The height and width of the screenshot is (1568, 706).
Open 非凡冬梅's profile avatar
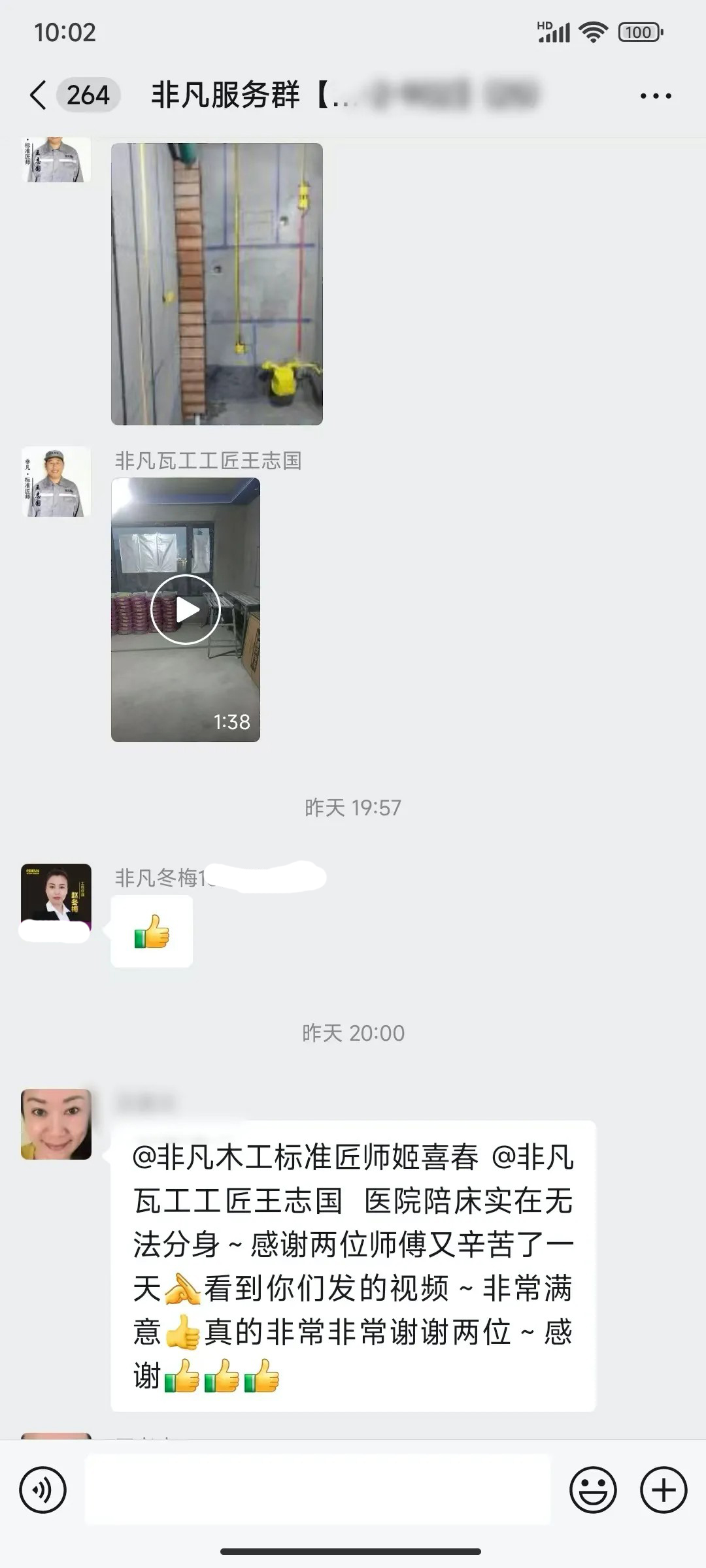[x=56, y=898]
